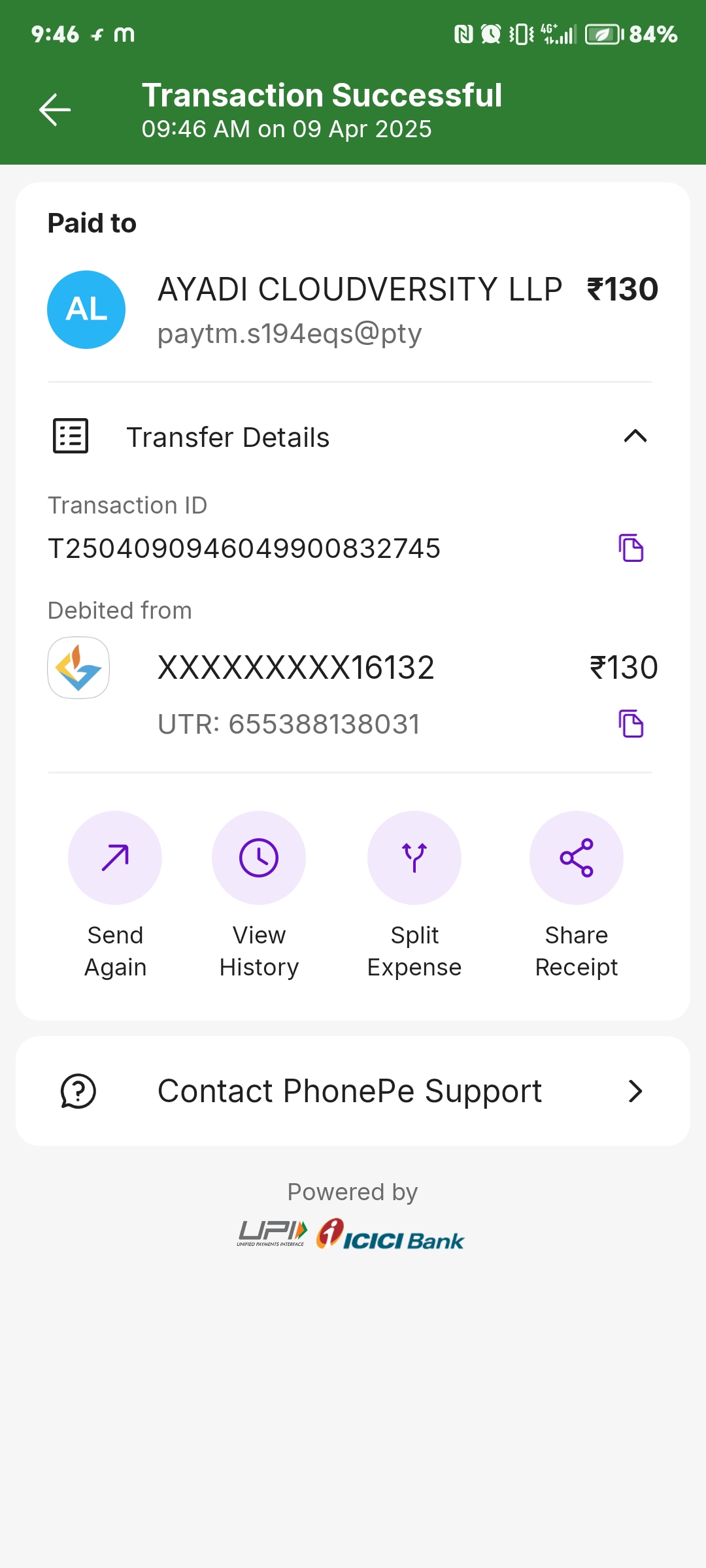
Task: Tap Send Again
Action: pos(115,858)
